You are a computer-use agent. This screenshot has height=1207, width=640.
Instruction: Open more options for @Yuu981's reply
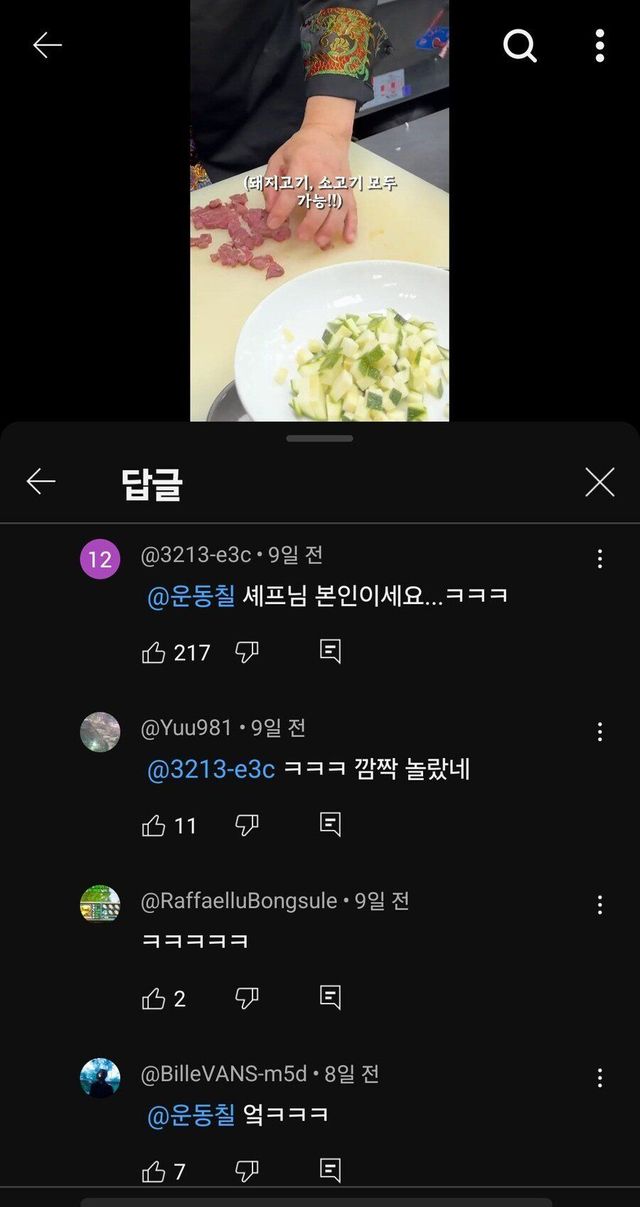coord(599,732)
